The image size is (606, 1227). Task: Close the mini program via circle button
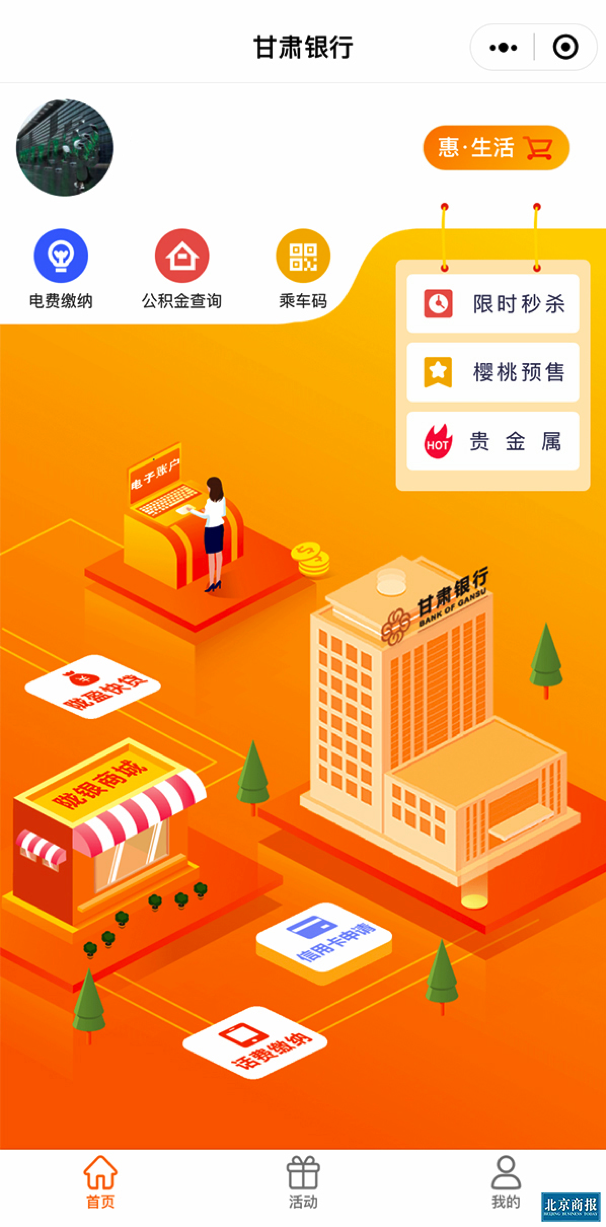tap(565, 47)
